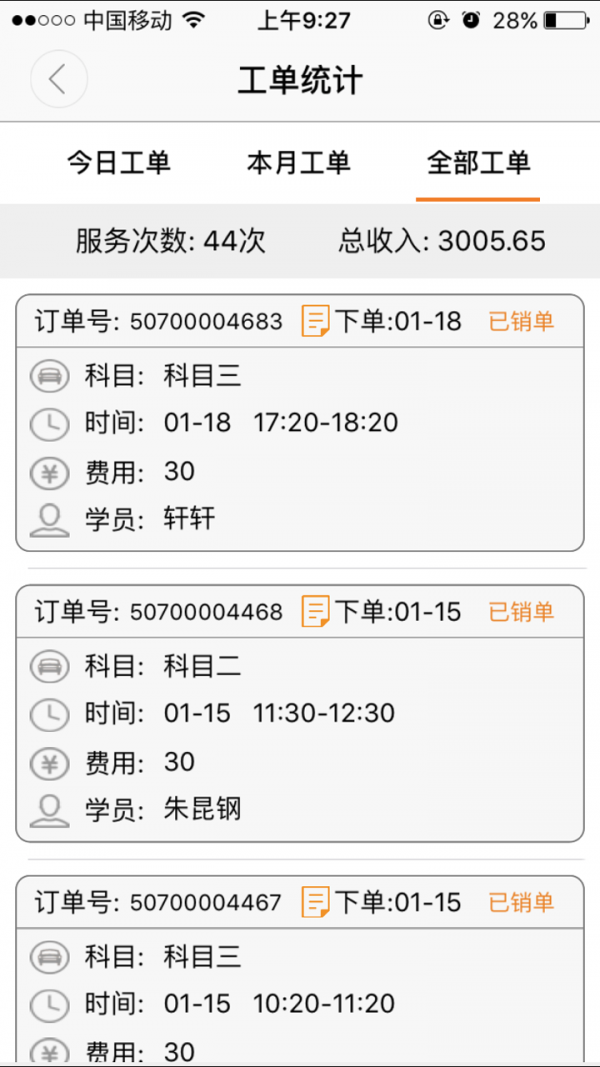Switch to the 本月工单 tab
Image resolution: width=600 pixels, height=1067 pixels.
pos(299,163)
